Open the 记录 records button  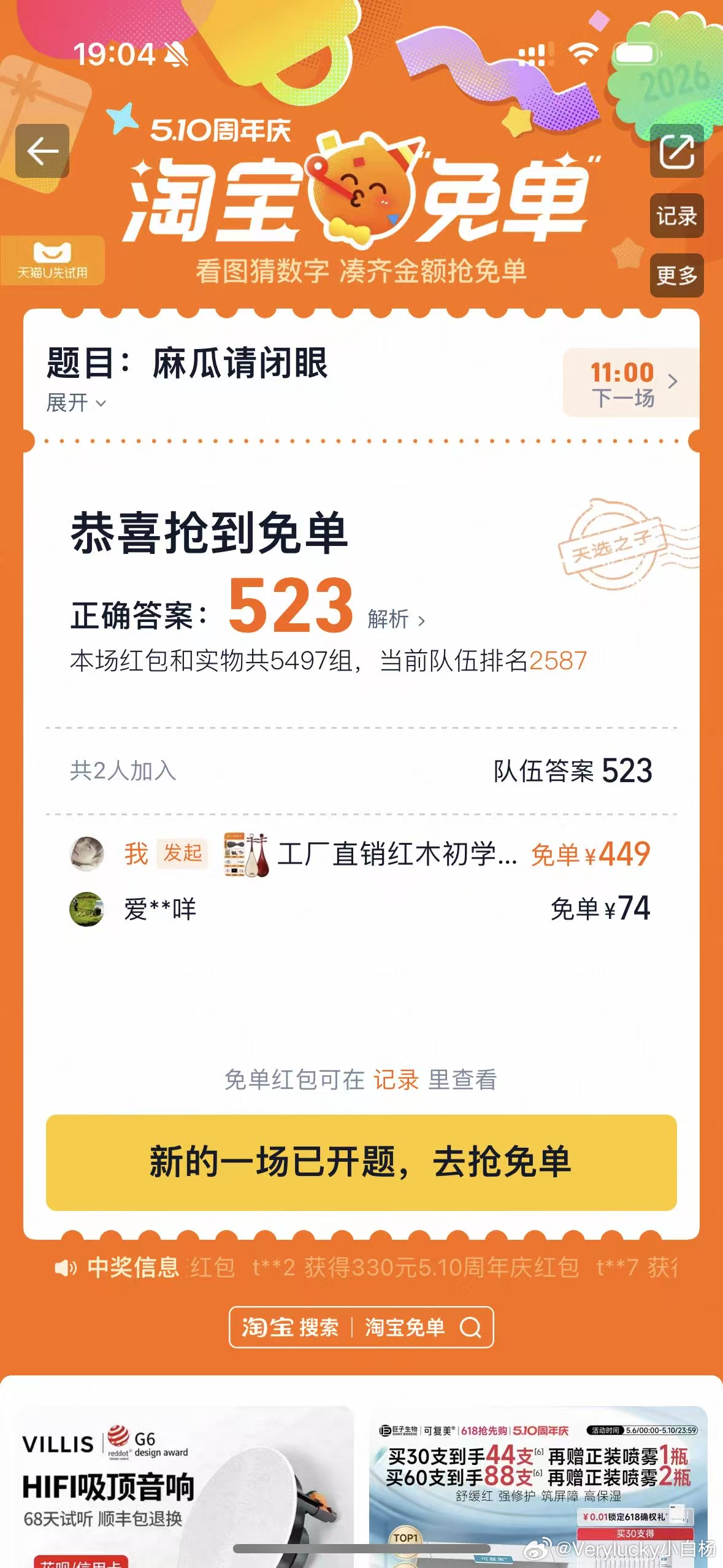[676, 216]
